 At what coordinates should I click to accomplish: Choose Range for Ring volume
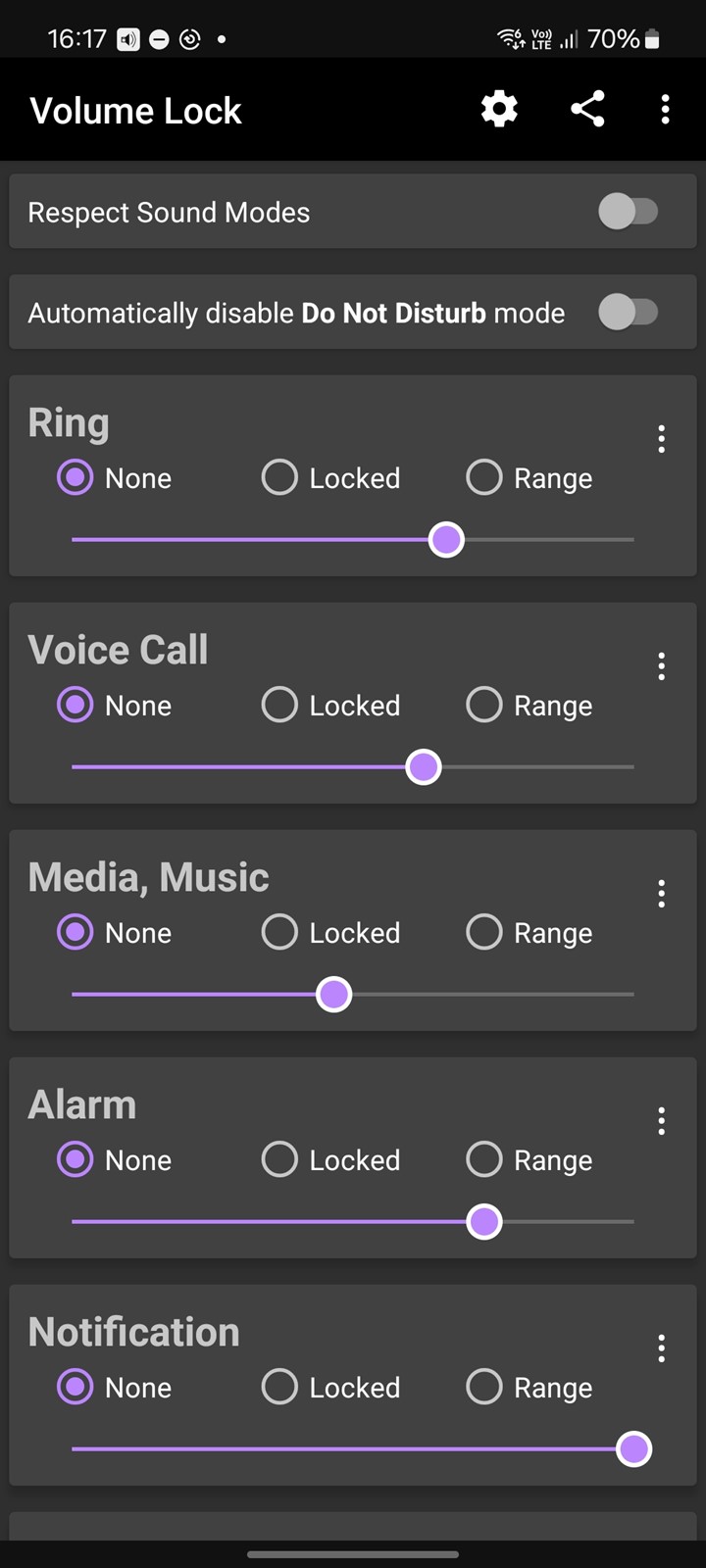click(529, 478)
